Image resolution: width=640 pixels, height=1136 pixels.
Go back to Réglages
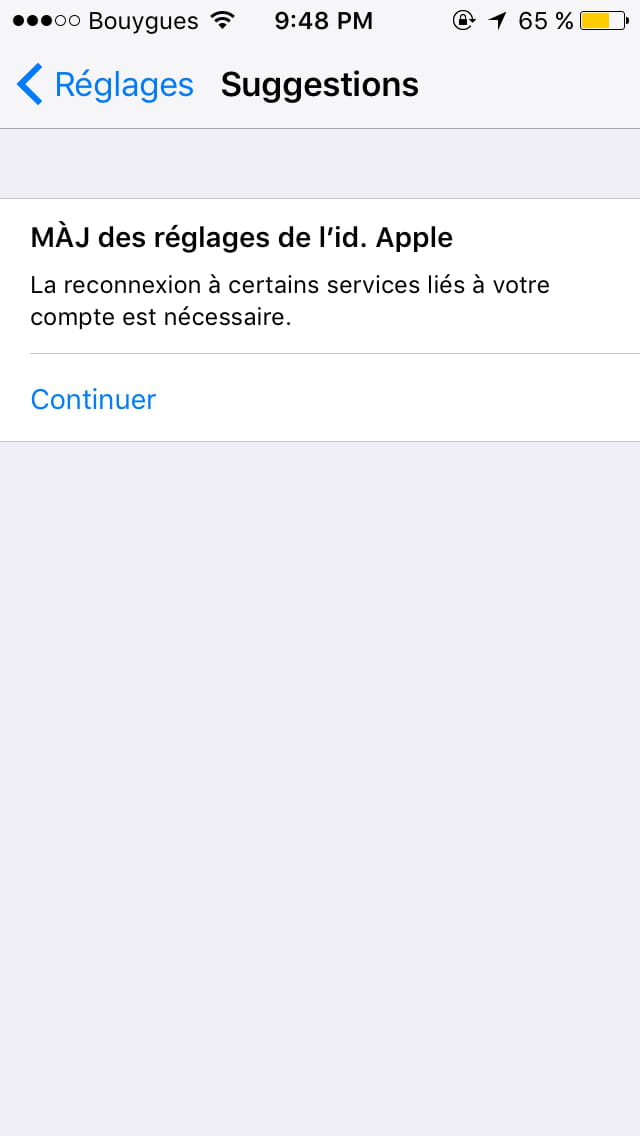click(x=105, y=85)
